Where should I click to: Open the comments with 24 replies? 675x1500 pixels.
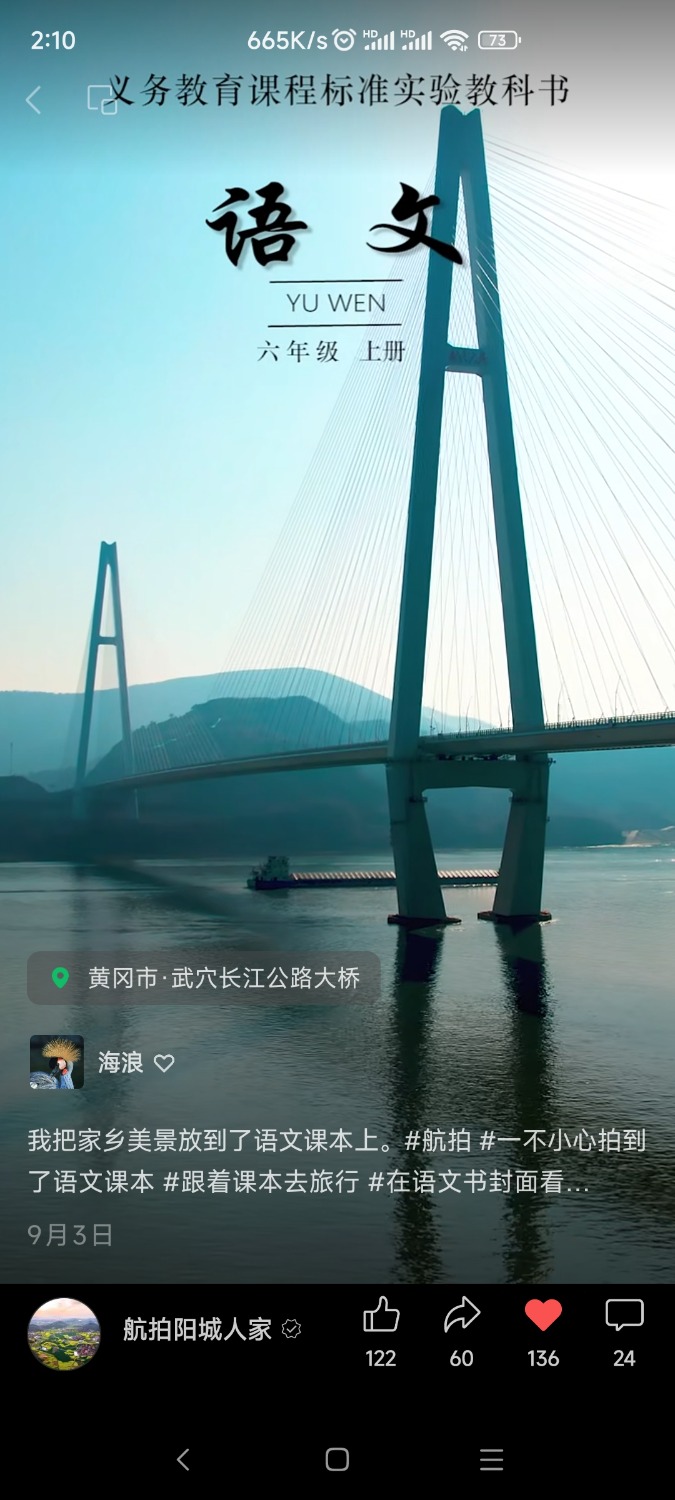pyautogui.click(x=624, y=1317)
